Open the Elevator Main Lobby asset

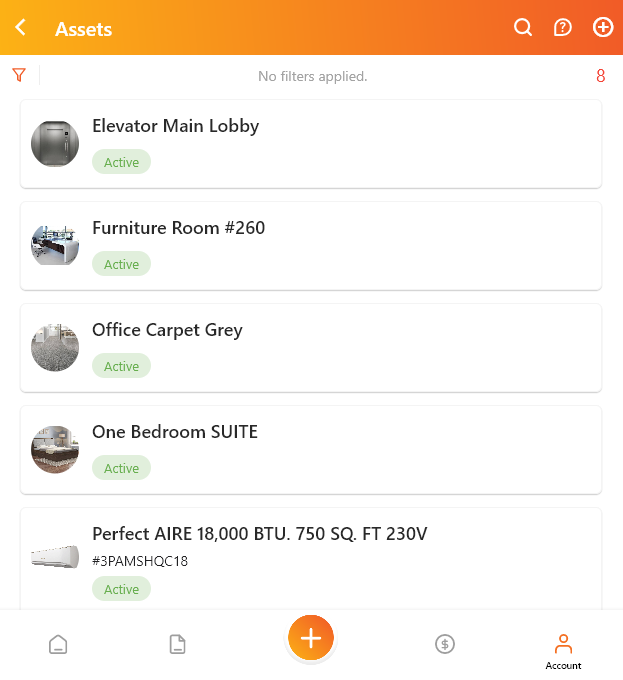(310, 143)
